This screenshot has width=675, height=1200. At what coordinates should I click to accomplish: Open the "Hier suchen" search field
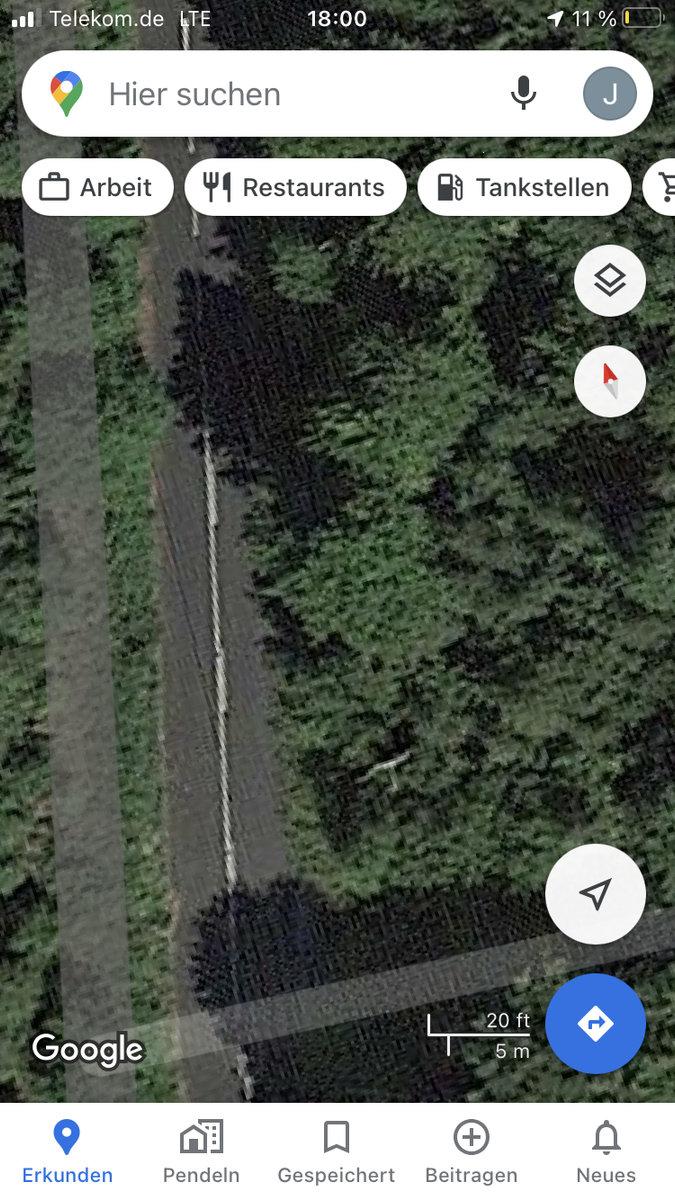click(290, 95)
